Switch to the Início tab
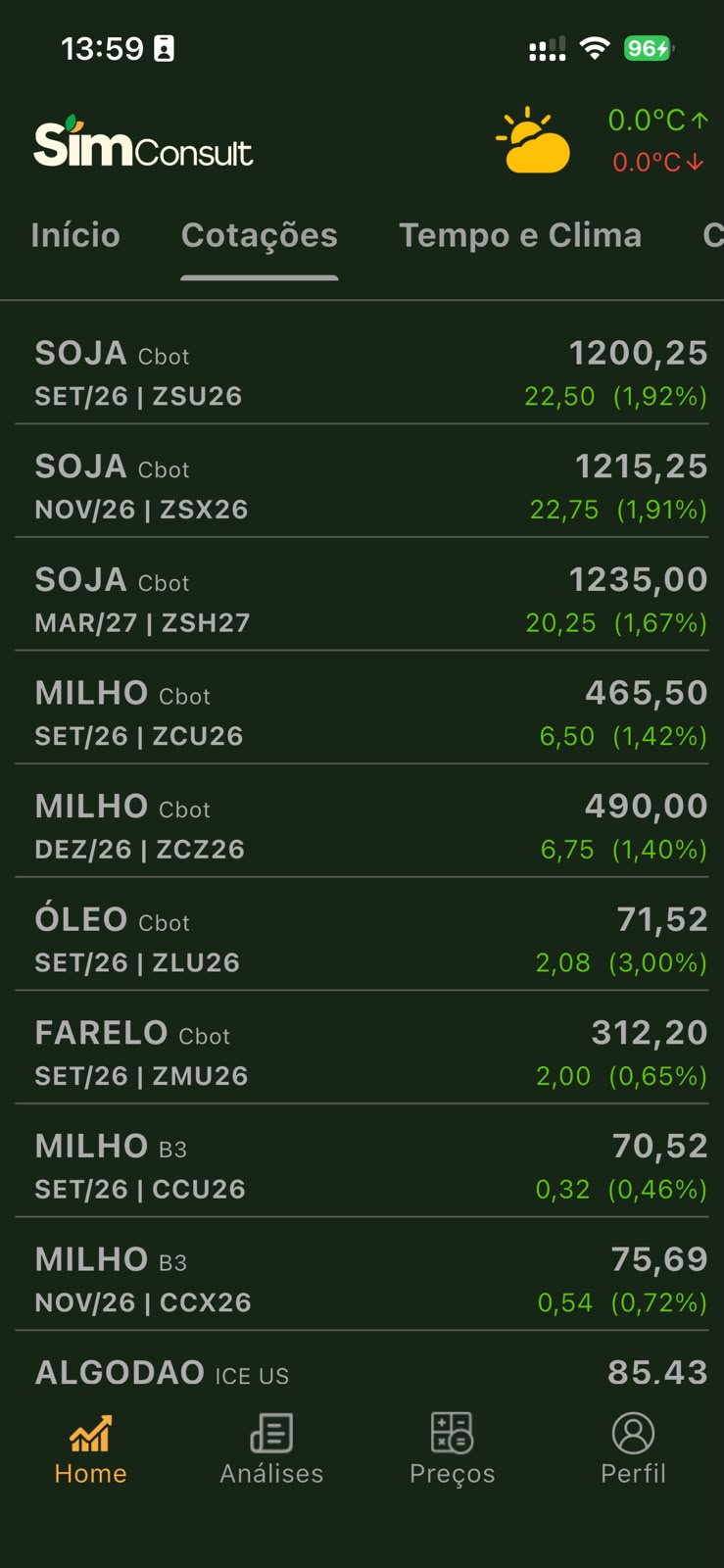Viewport: 724px width, 1568px height. pyautogui.click(x=75, y=235)
